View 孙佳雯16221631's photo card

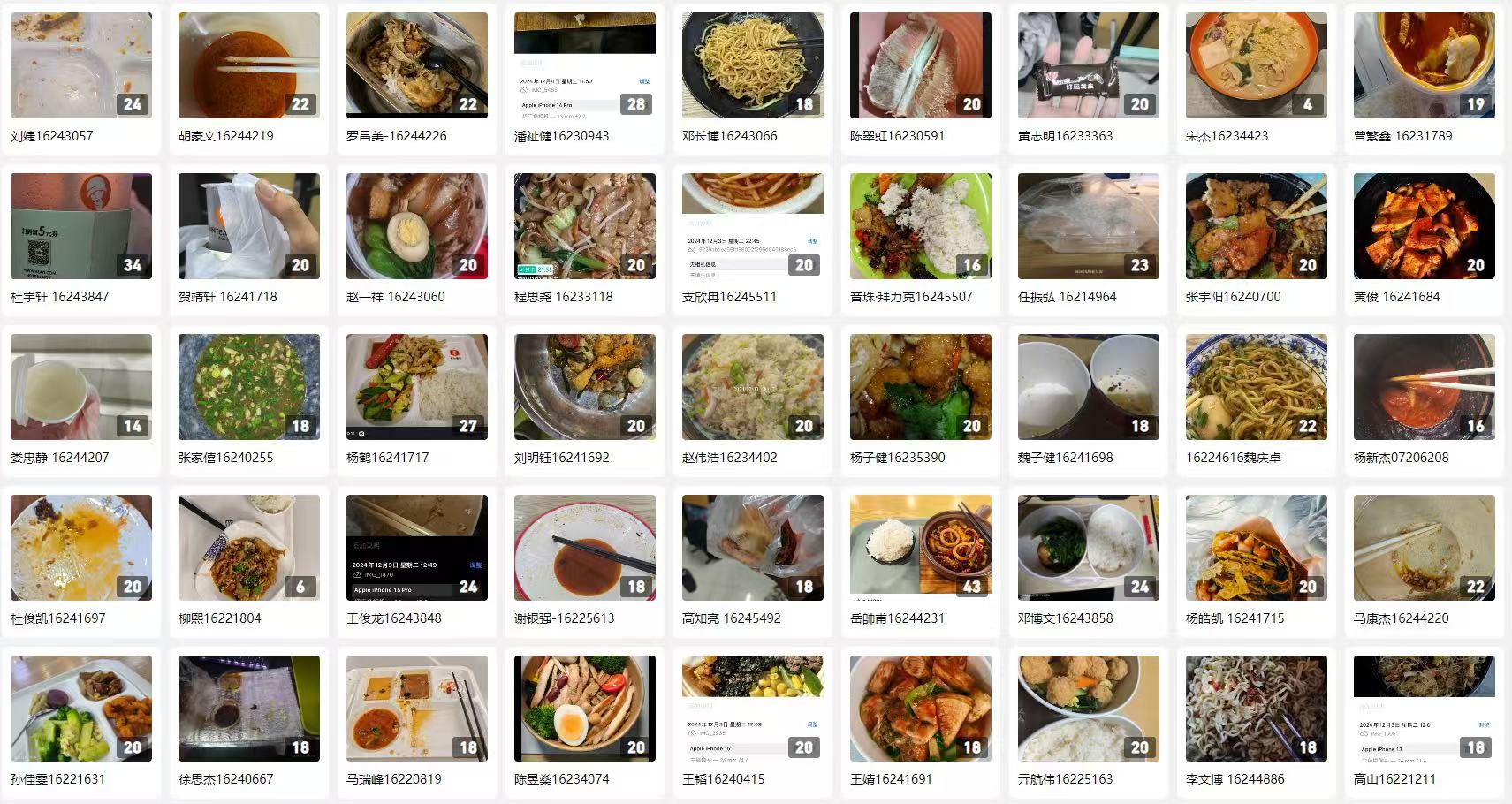pos(81,709)
